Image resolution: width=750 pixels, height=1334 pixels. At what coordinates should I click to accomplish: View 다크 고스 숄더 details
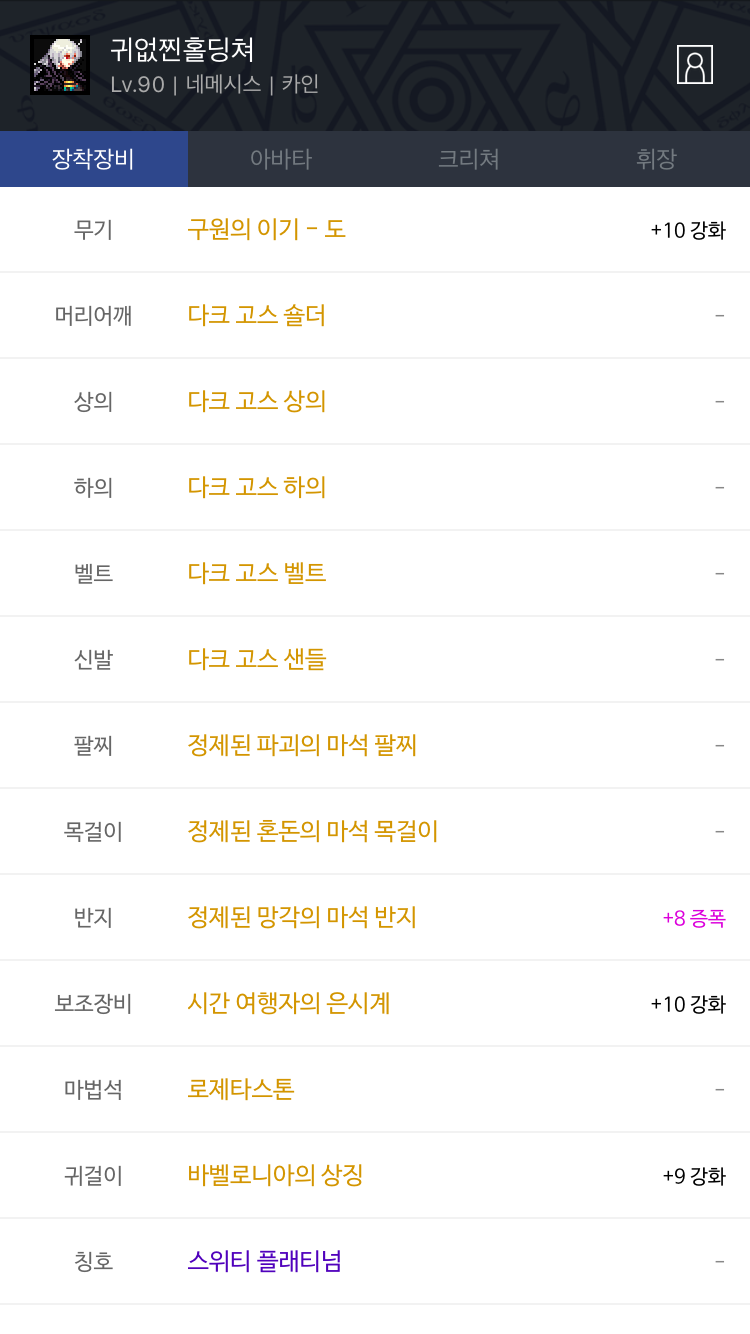257,315
